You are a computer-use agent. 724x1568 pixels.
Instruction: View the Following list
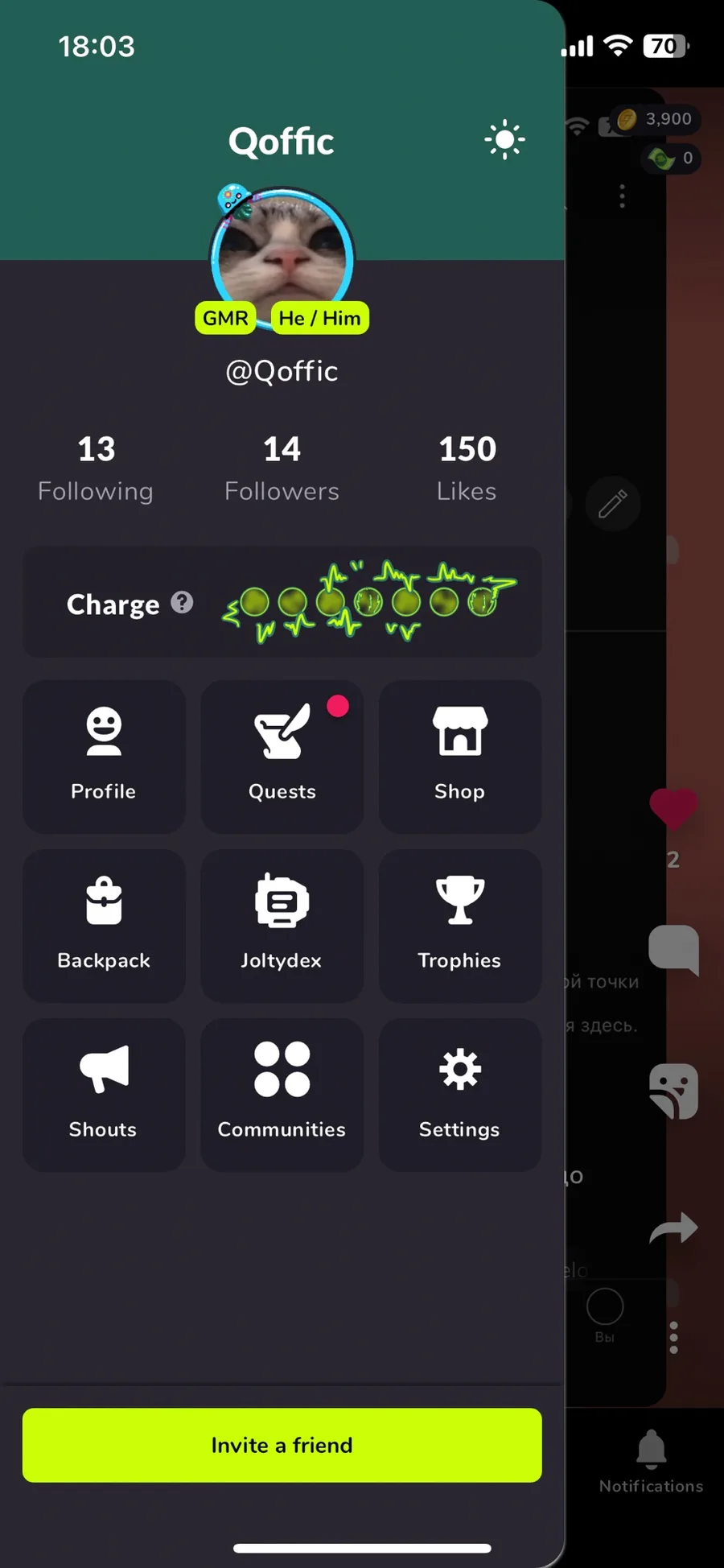[96, 468]
